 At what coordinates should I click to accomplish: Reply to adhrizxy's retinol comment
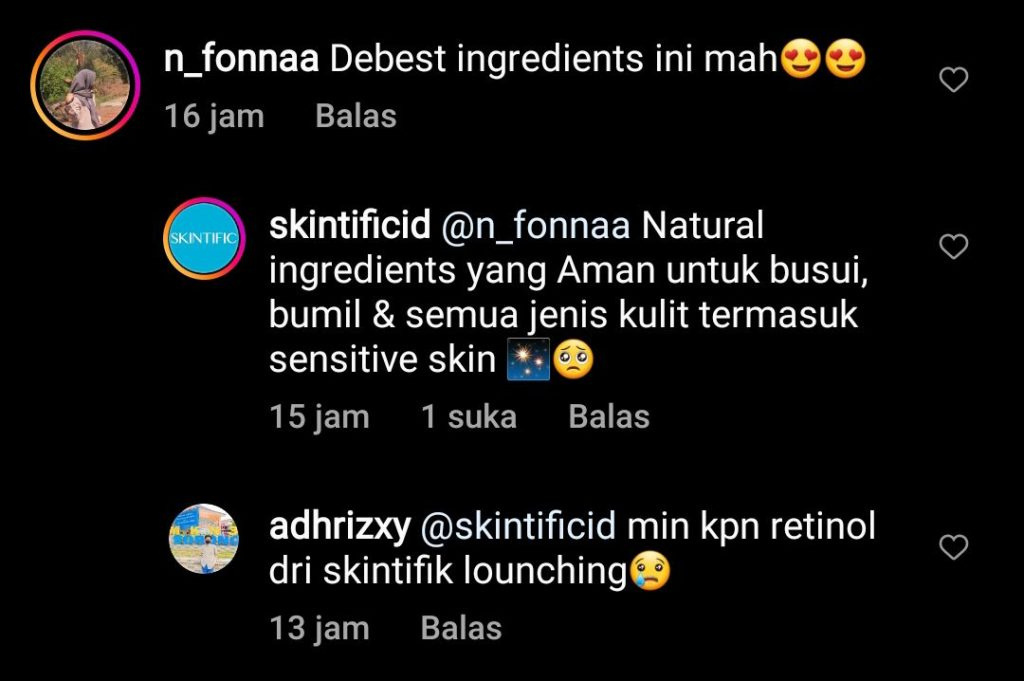click(x=461, y=628)
